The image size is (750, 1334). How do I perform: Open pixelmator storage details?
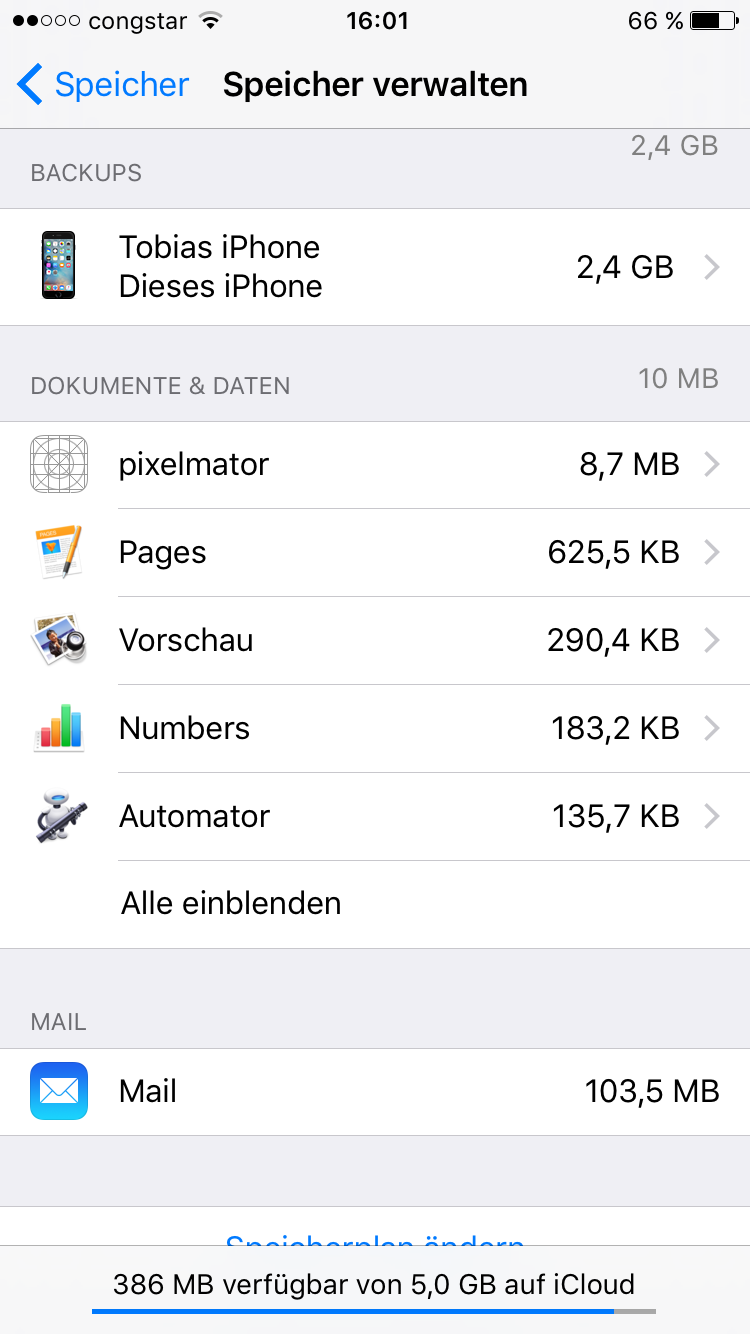375,465
